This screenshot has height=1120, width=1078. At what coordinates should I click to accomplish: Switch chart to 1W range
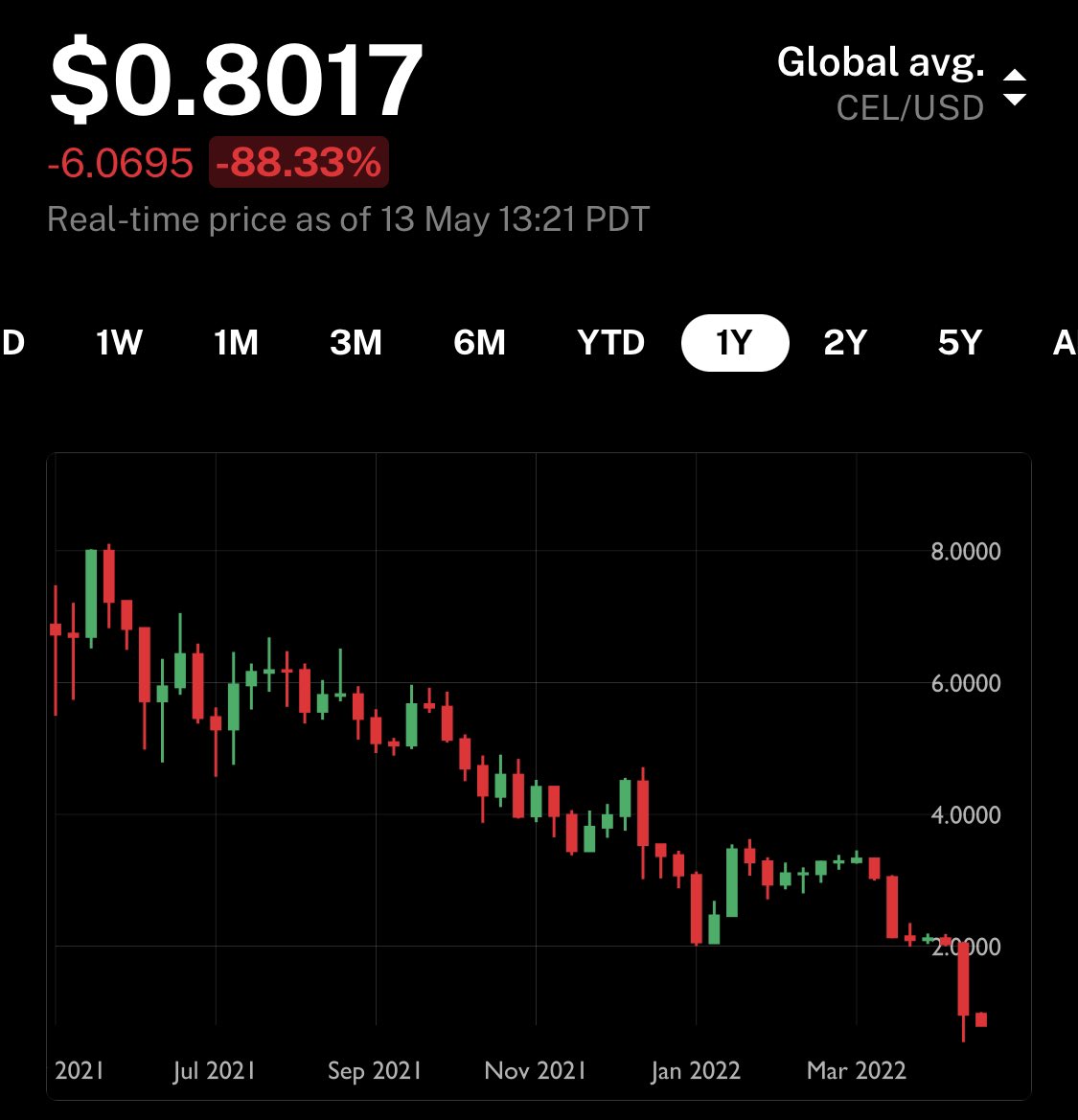pyautogui.click(x=119, y=343)
